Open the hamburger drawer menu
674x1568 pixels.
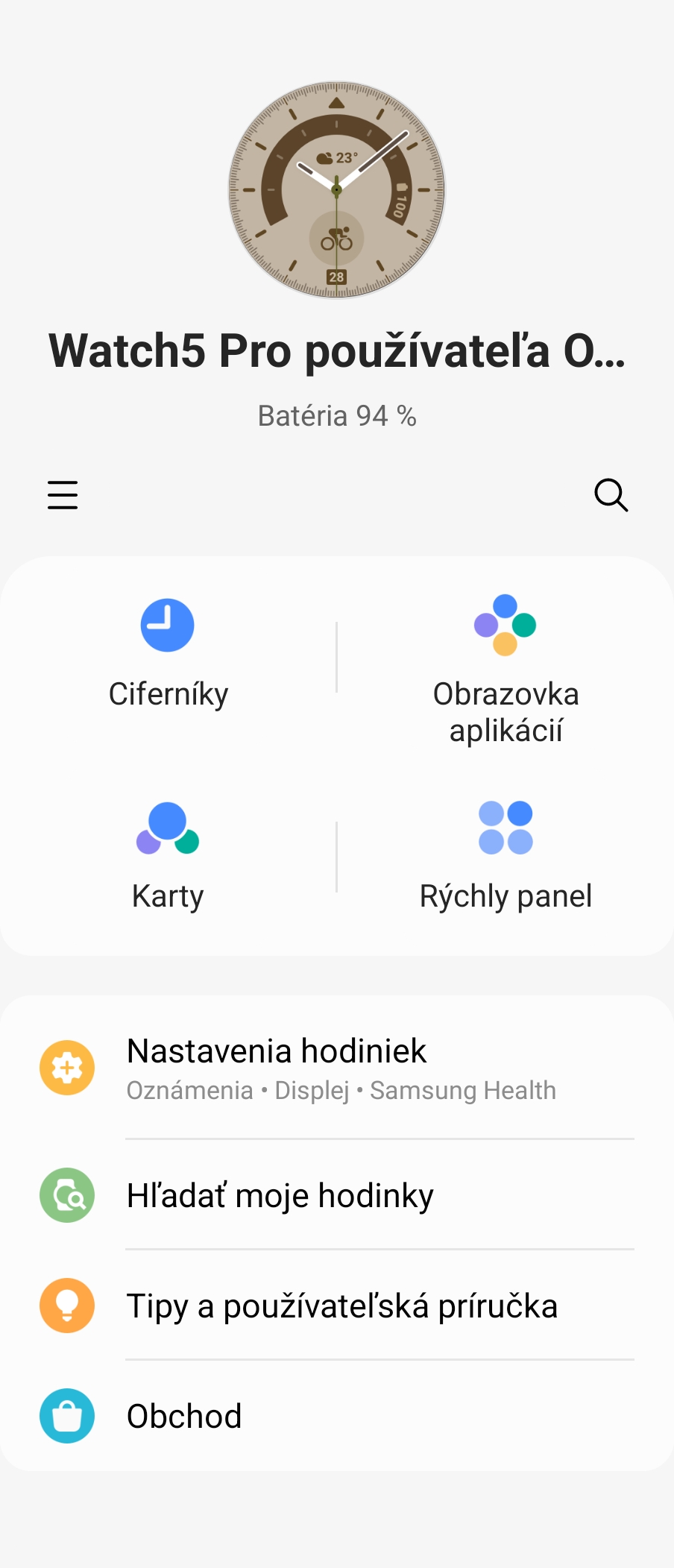[63, 495]
